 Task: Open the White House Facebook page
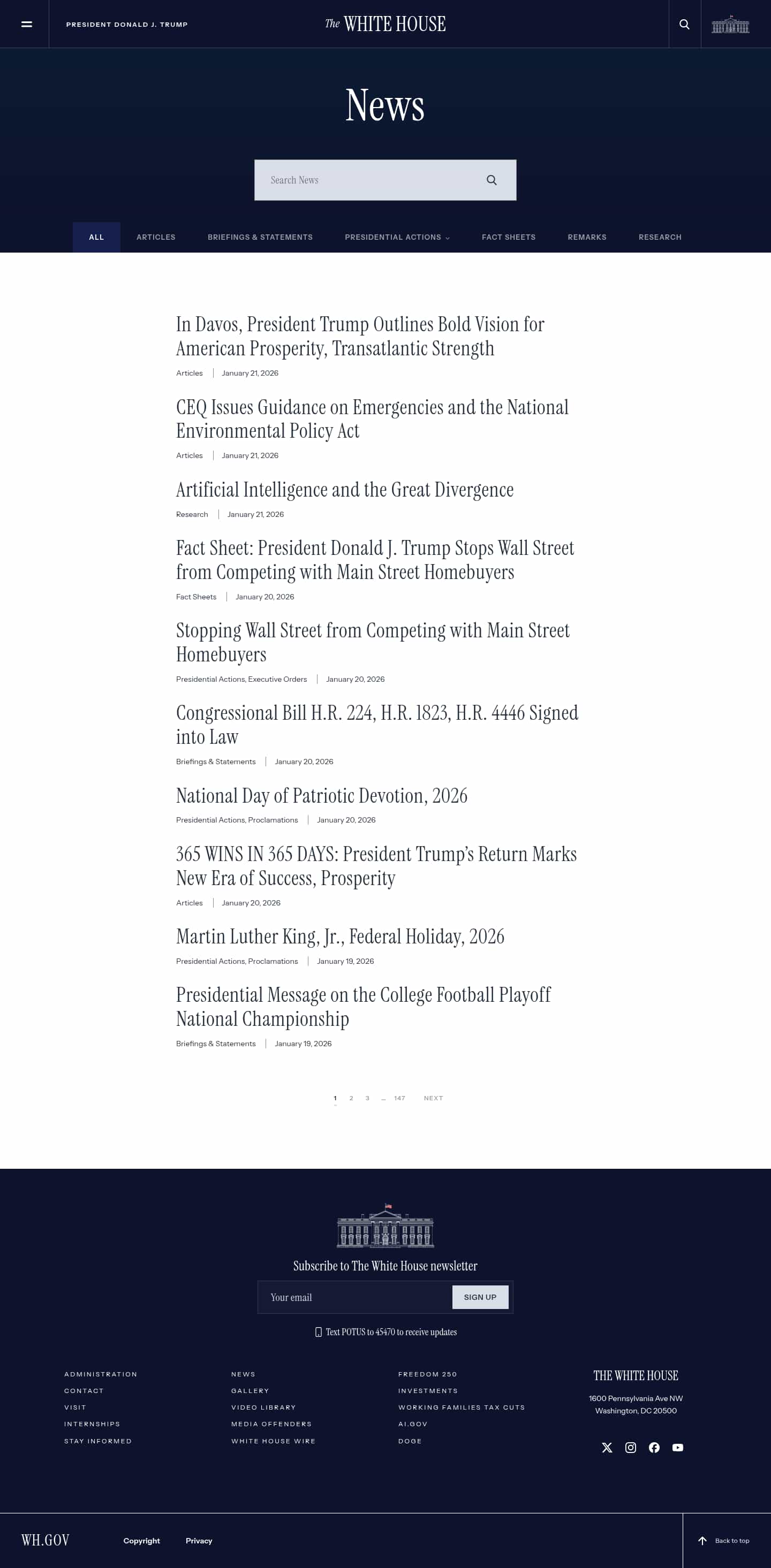click(654, 1448)
